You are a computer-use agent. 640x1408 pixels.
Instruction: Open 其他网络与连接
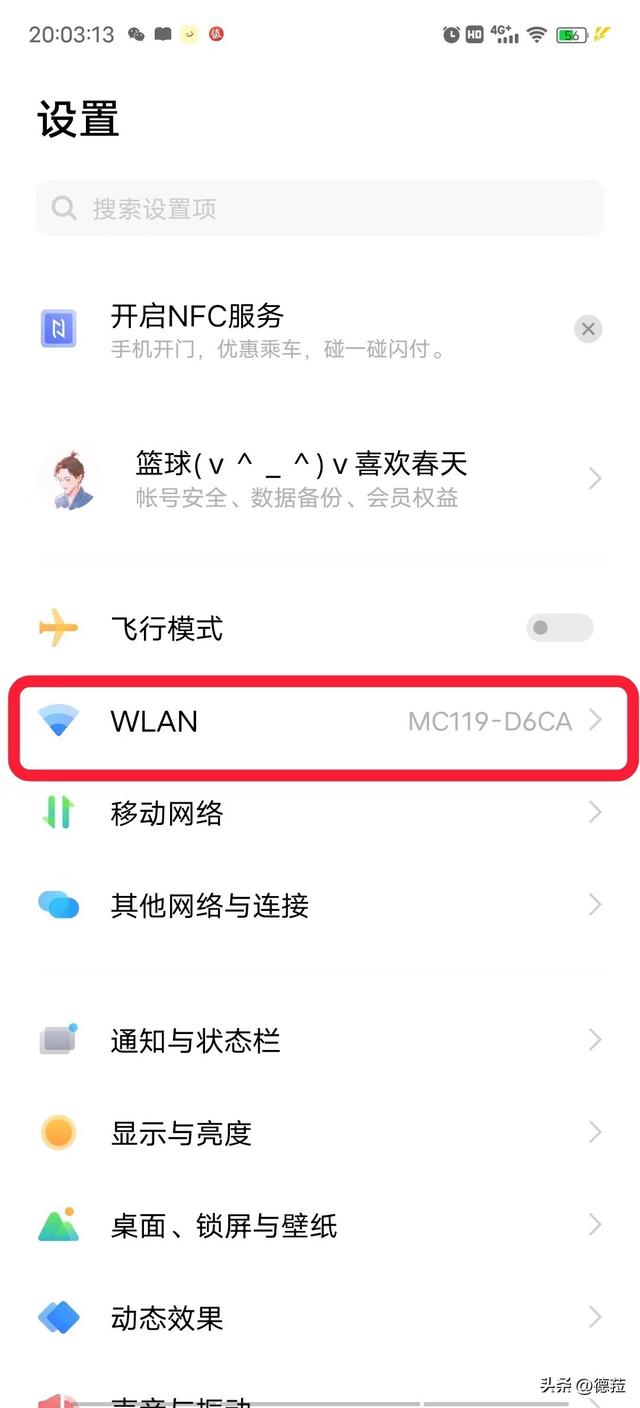tap(320, 905)
